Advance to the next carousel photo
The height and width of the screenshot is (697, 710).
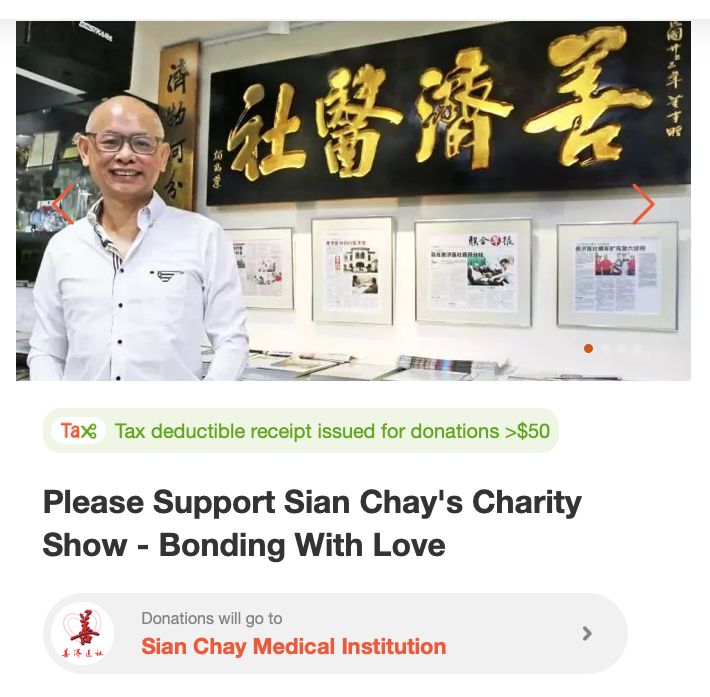[x=643, y=205]
